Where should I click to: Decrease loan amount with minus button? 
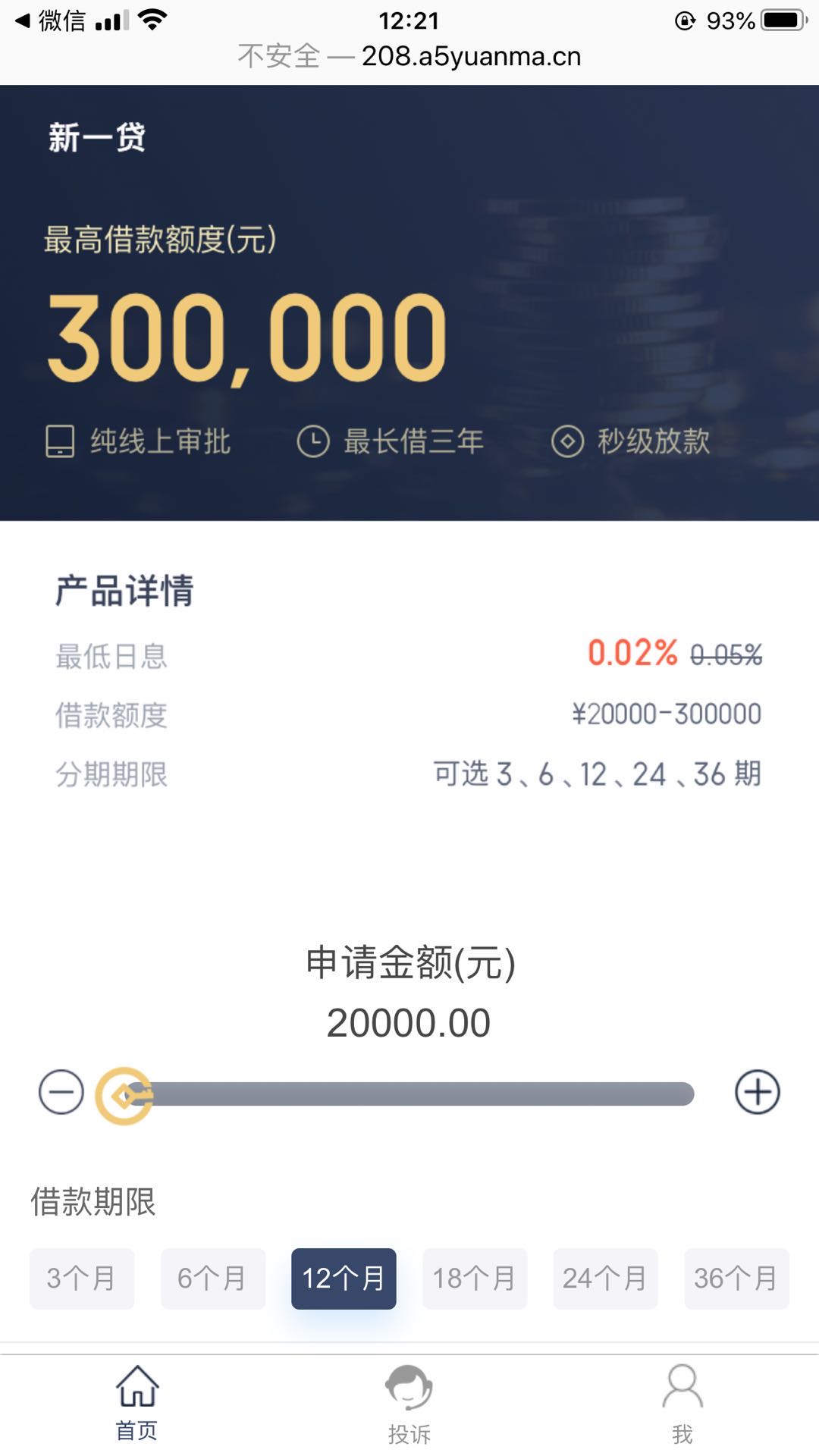pos(61,1093)
